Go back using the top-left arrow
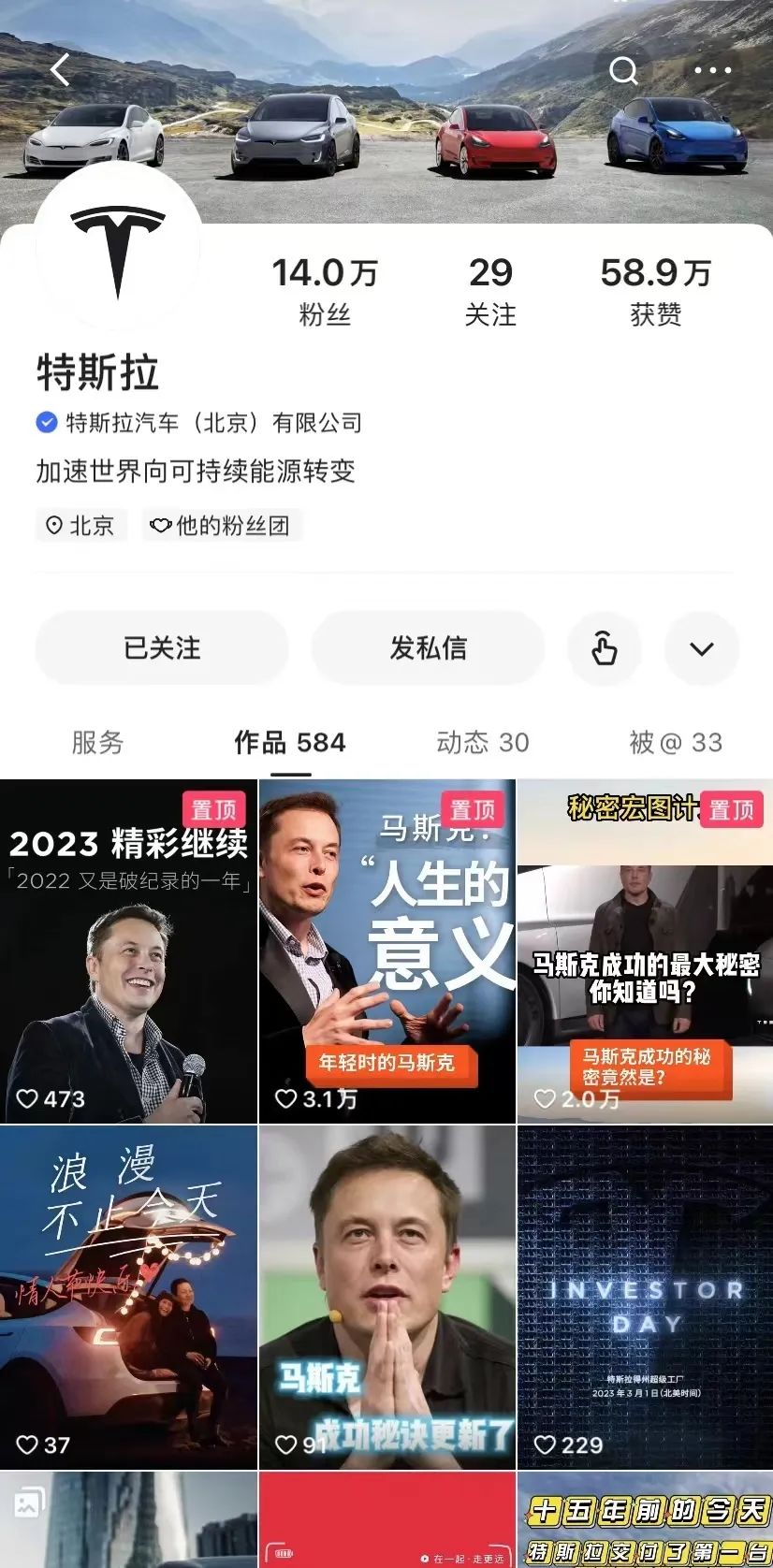The width and height of the screenshot is (773, 1568). [61, 70]
